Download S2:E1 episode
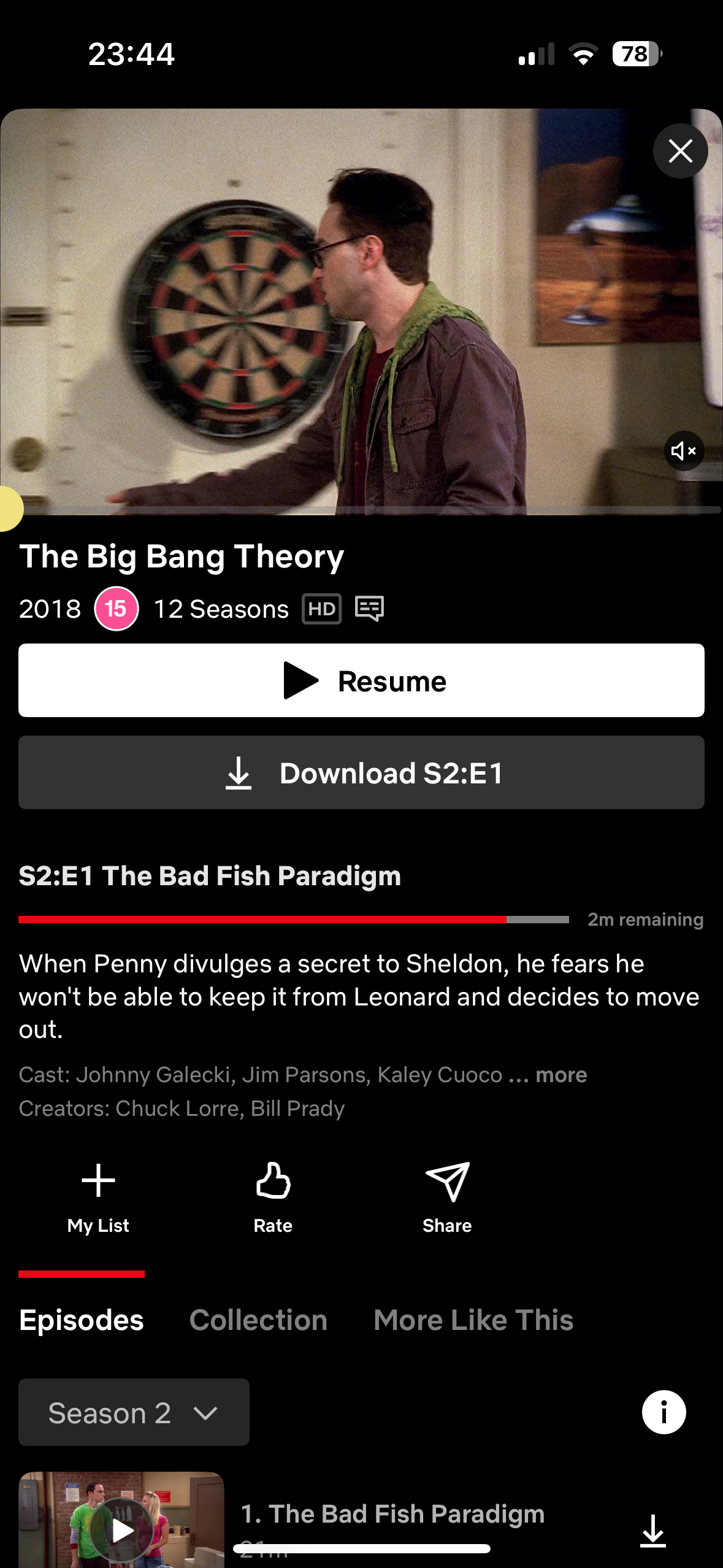The width and height of the screenshot is (723, 1568). (361, 772)
